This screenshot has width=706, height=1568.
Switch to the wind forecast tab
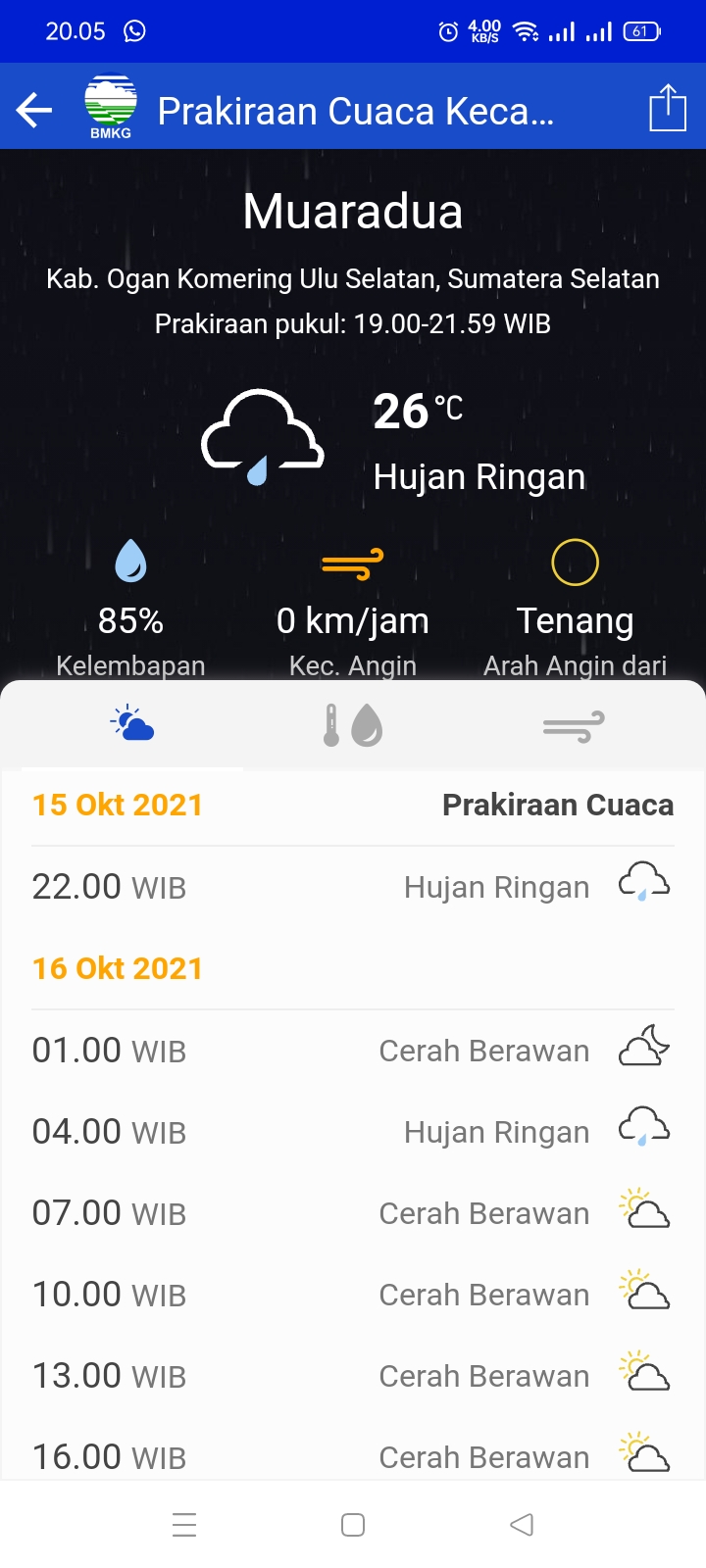pyautogui.click(x=574, y=726)
